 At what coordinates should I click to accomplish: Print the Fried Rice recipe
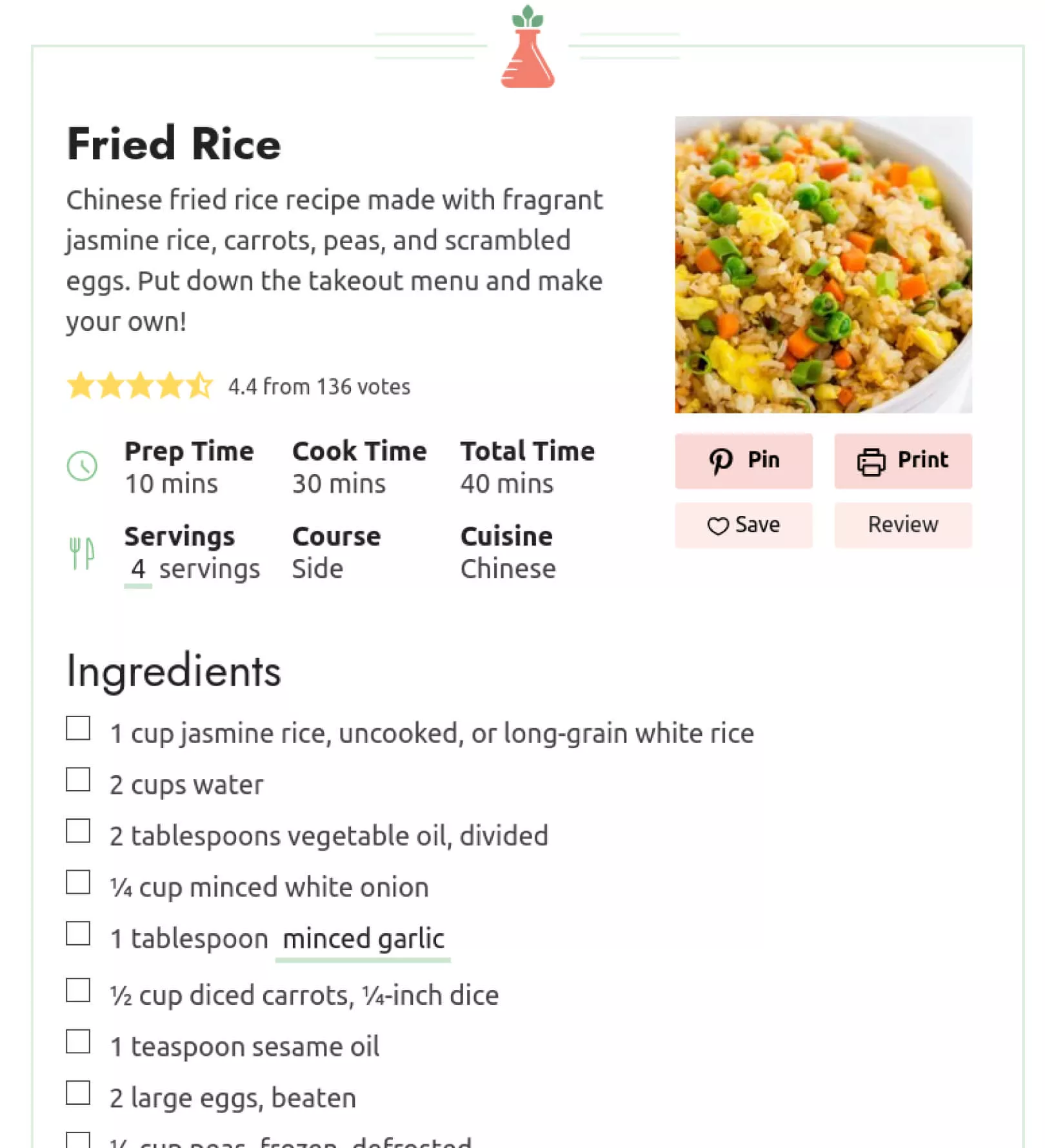pyautogui.click(x=902, y=460)
